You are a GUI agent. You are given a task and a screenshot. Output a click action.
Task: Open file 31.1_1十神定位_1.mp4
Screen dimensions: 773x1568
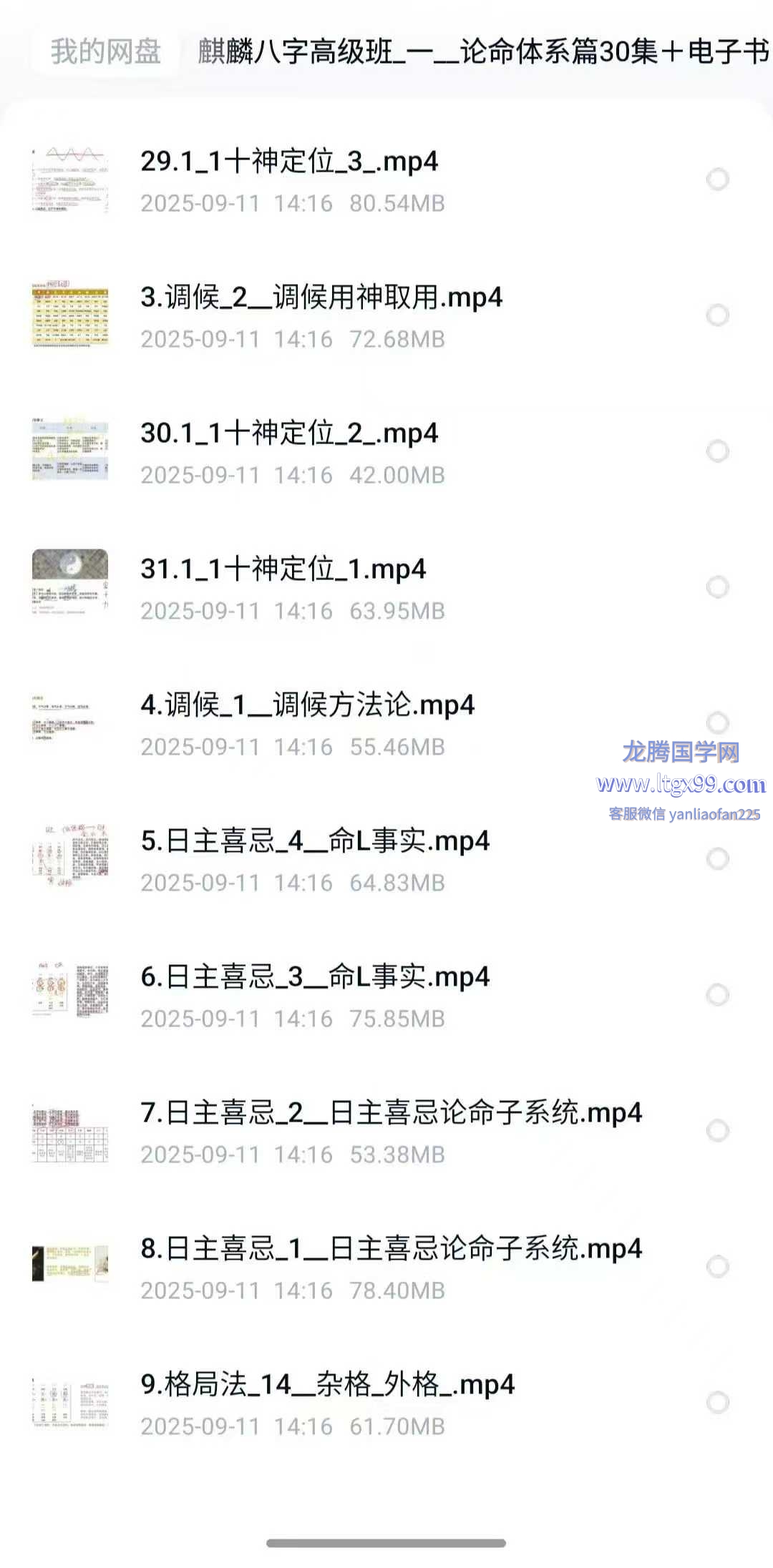pos(283,569)
